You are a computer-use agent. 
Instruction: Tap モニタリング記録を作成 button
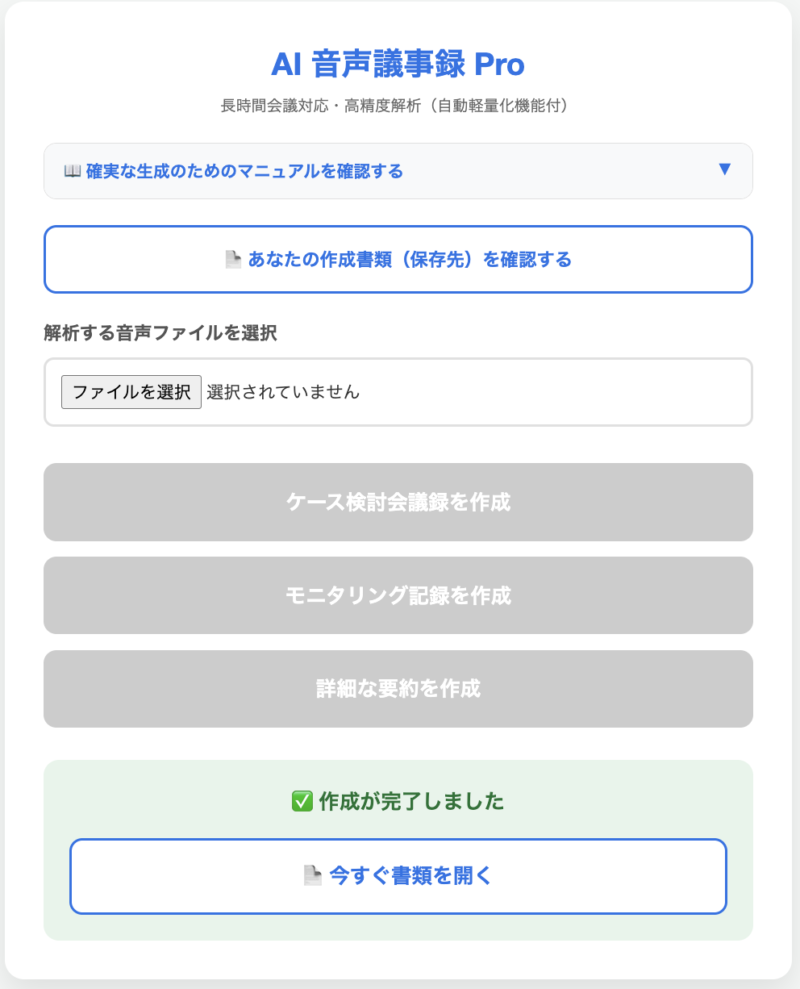pos(397,596)
